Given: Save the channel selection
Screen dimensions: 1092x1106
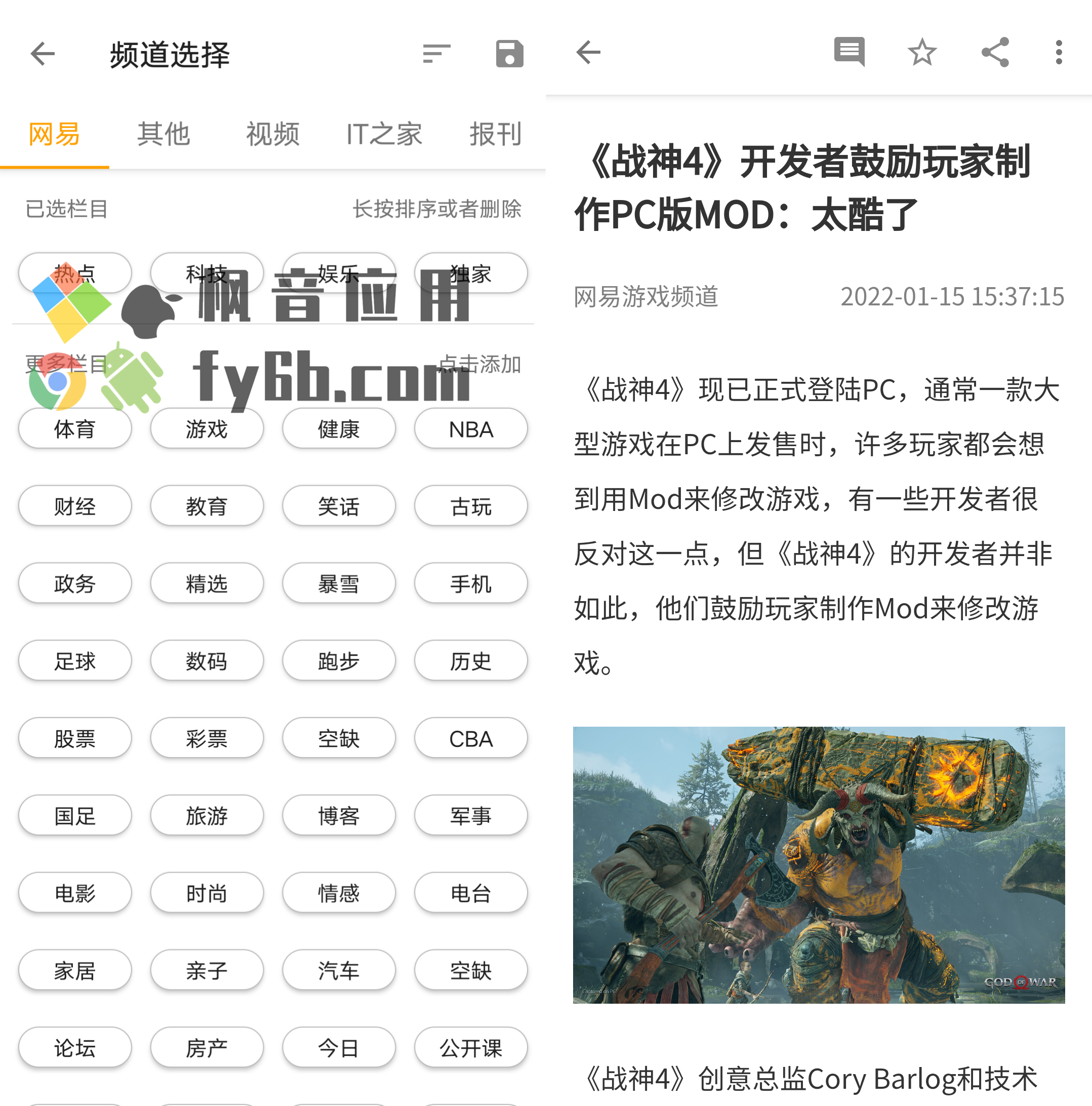Looking at the screenshot, I should coord(509,54).
